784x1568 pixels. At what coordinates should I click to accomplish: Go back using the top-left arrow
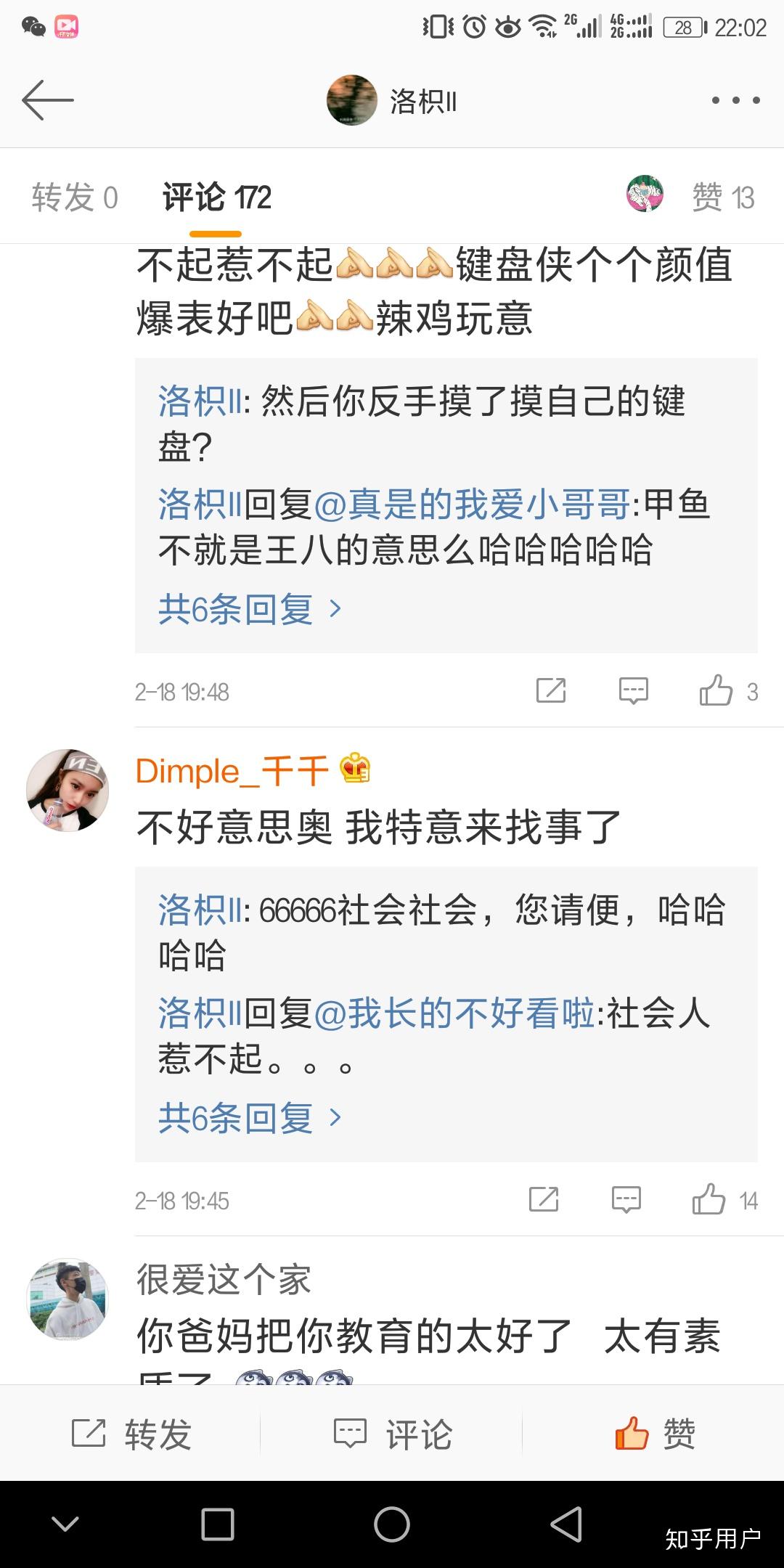[48, 100]
